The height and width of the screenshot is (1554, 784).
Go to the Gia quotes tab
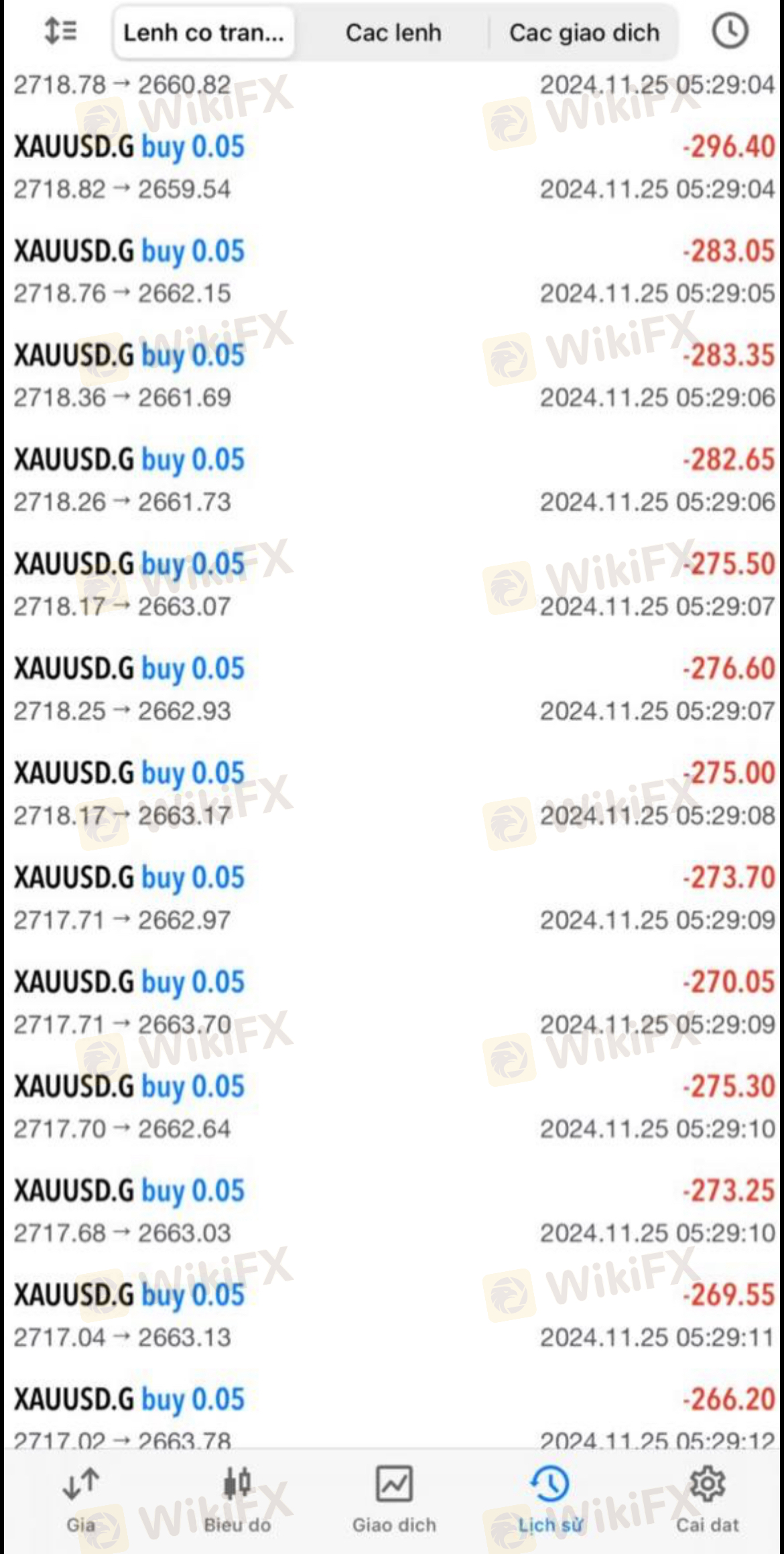click(80, 1500)
